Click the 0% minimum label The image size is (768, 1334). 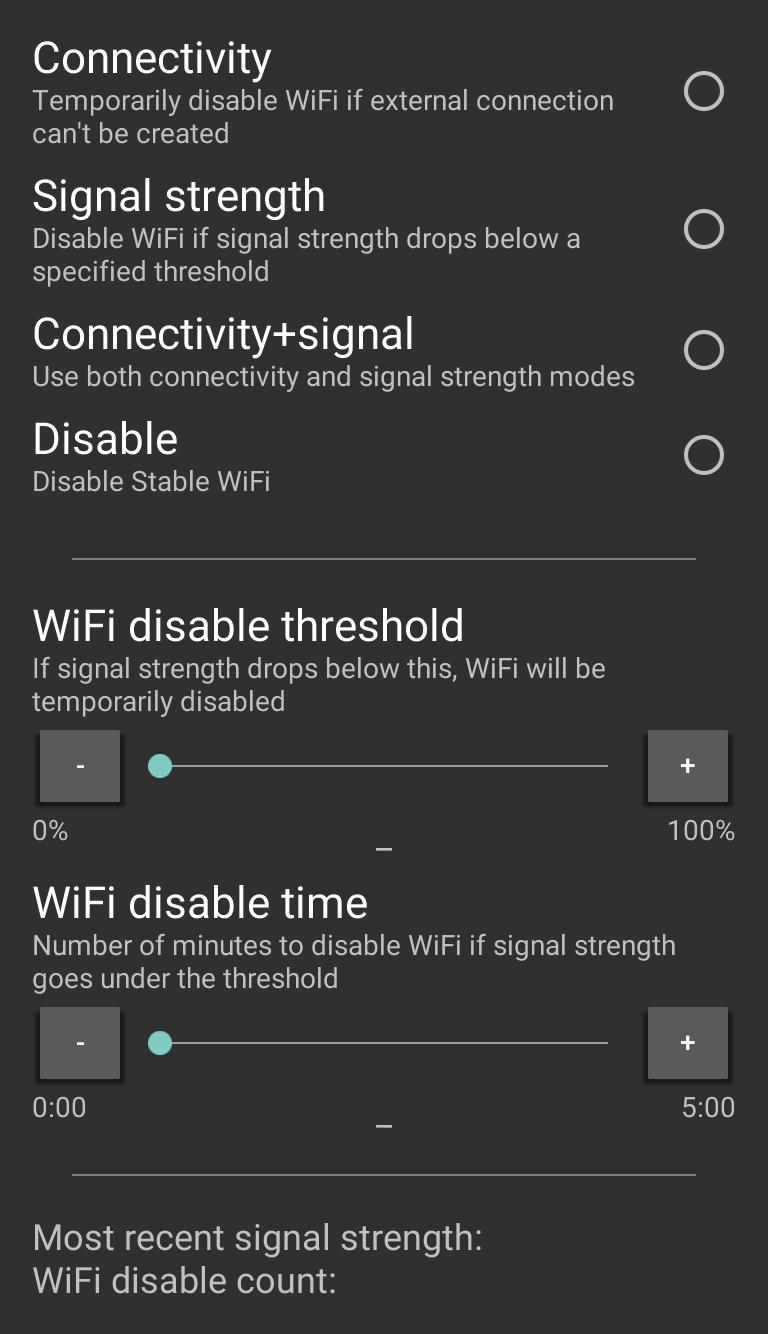point(49,830)
